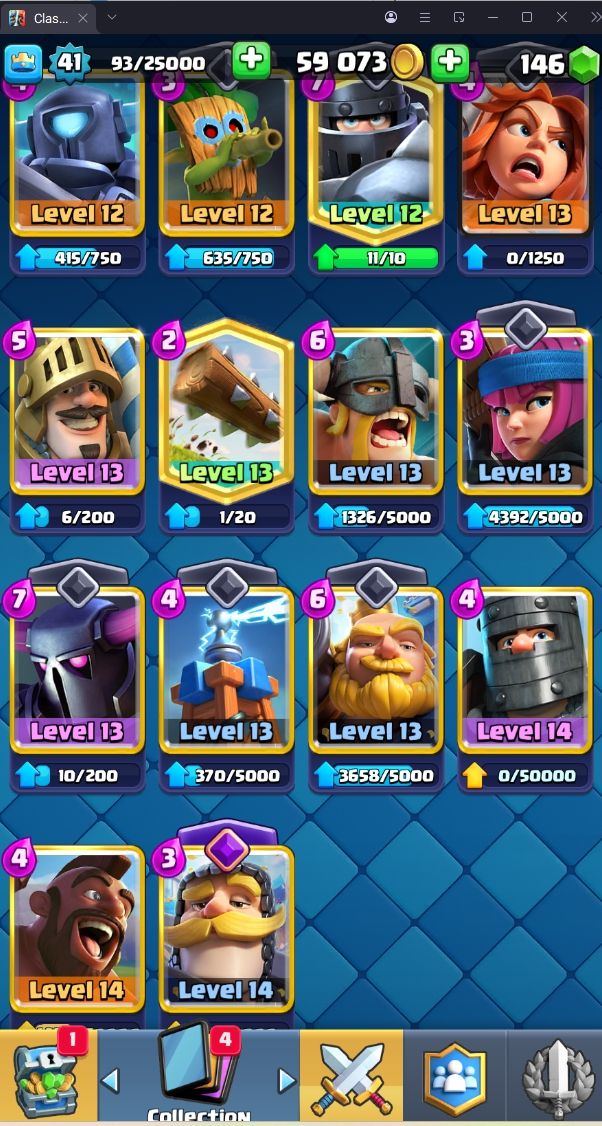This screenshot has height=1126, width=602.
Task: Tap the green plus next to experience
Action: coord(251,60)
